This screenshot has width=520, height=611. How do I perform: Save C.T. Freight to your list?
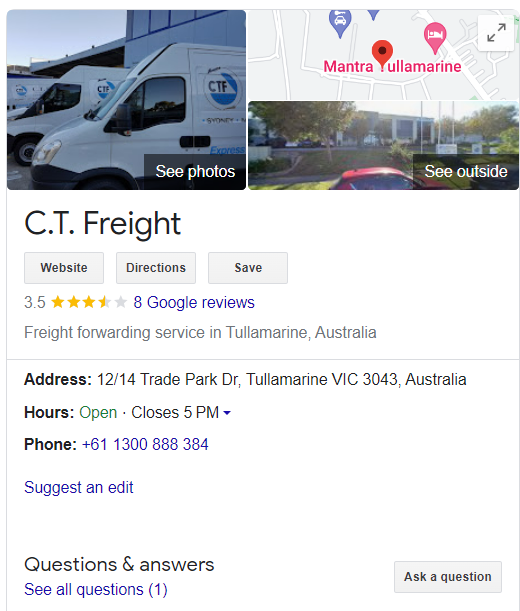click(x=248, y=268)
